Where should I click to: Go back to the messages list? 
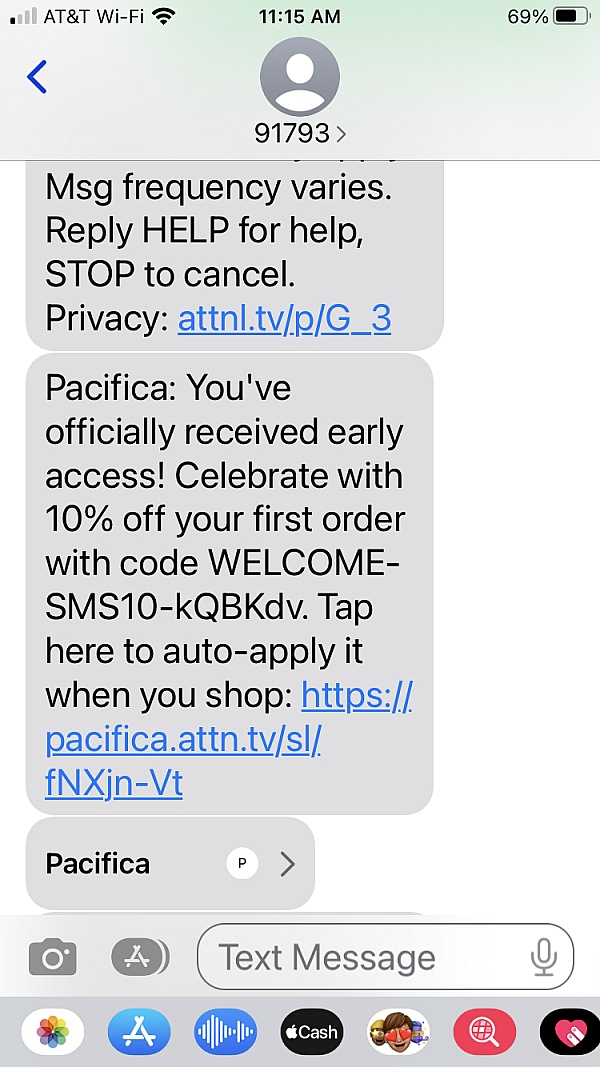point(37,77)
